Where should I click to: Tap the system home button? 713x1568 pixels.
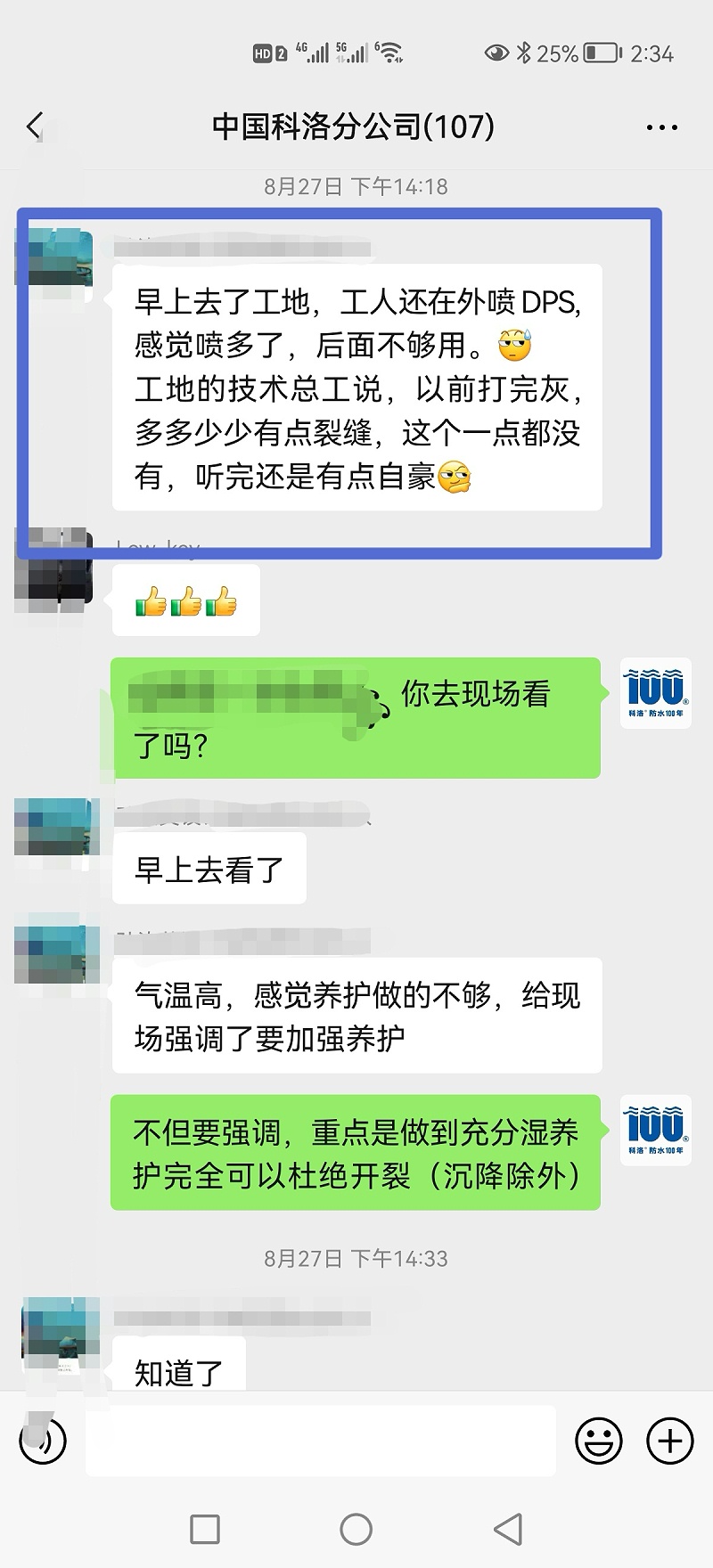pos(356,1529)
